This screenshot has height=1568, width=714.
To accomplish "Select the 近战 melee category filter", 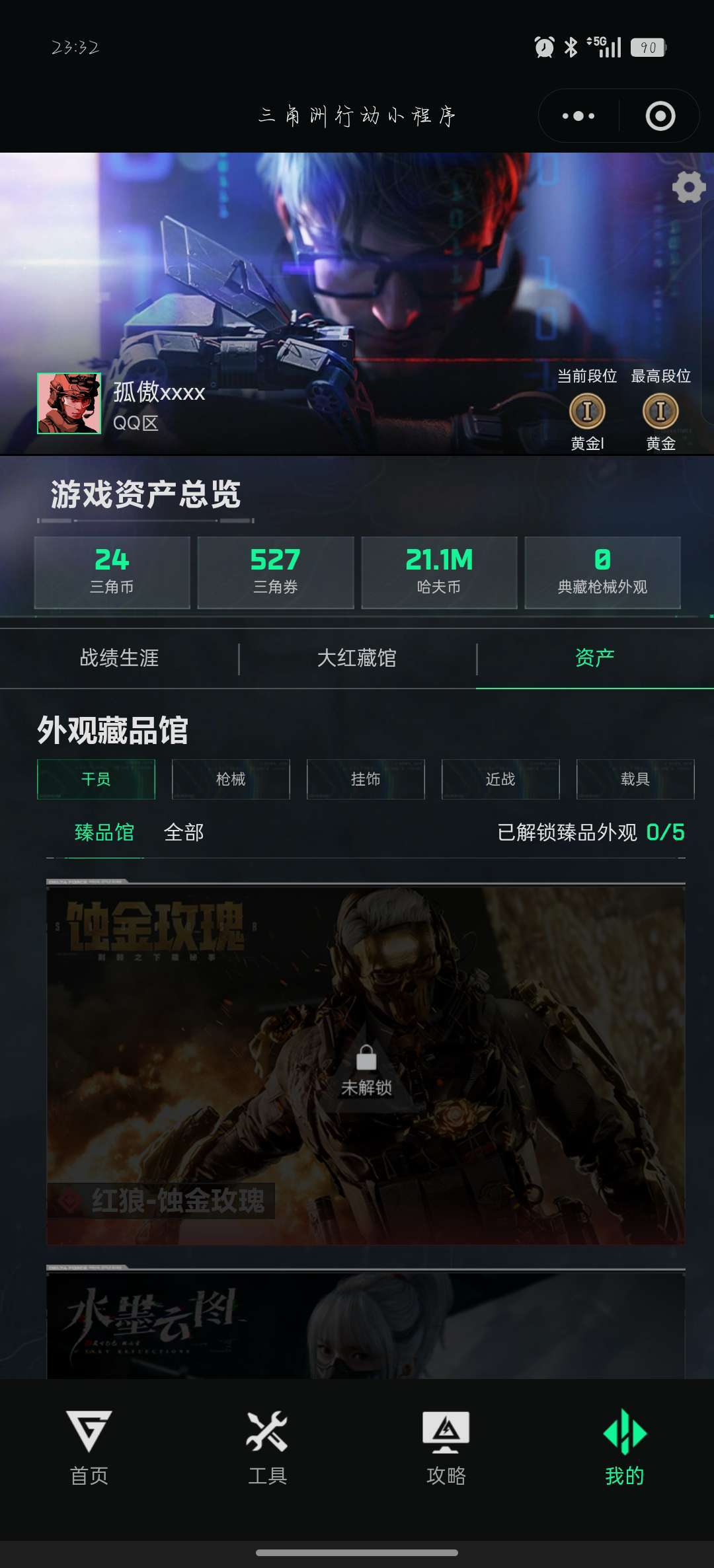I will click(500, 780).
